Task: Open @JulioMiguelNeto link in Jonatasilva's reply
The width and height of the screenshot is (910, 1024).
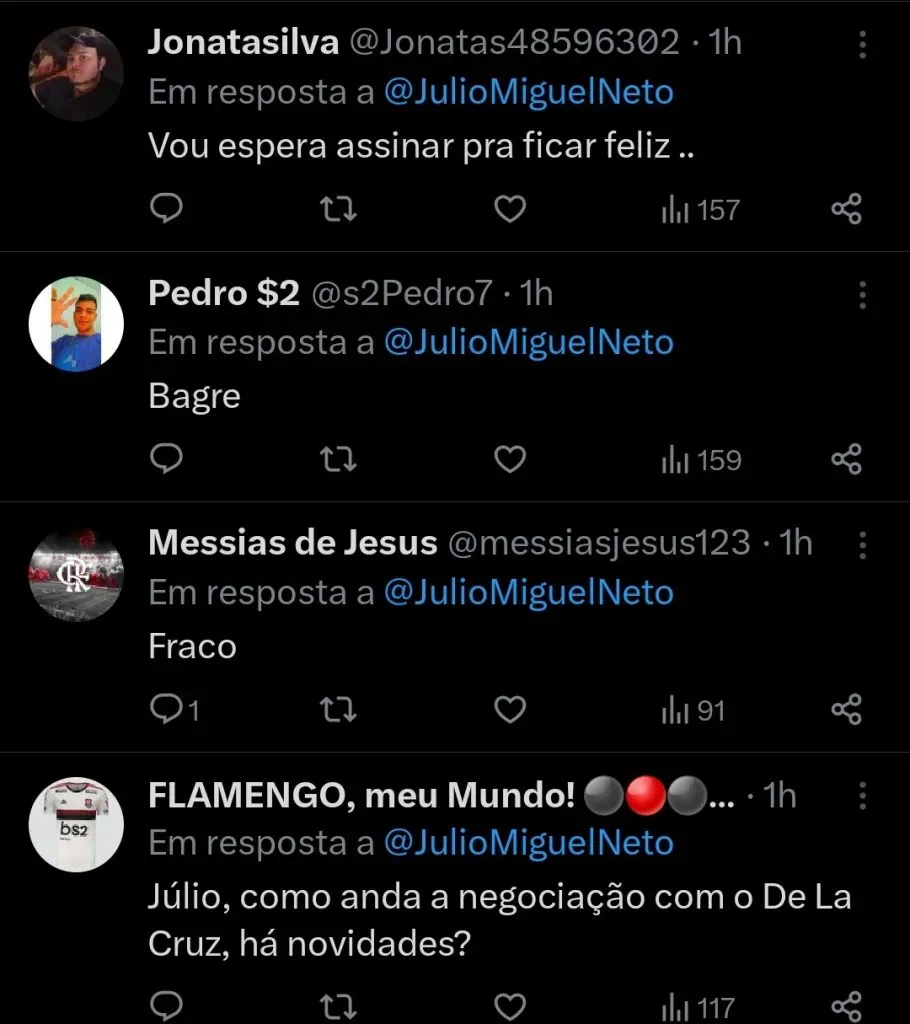Action: pos(528,93)
